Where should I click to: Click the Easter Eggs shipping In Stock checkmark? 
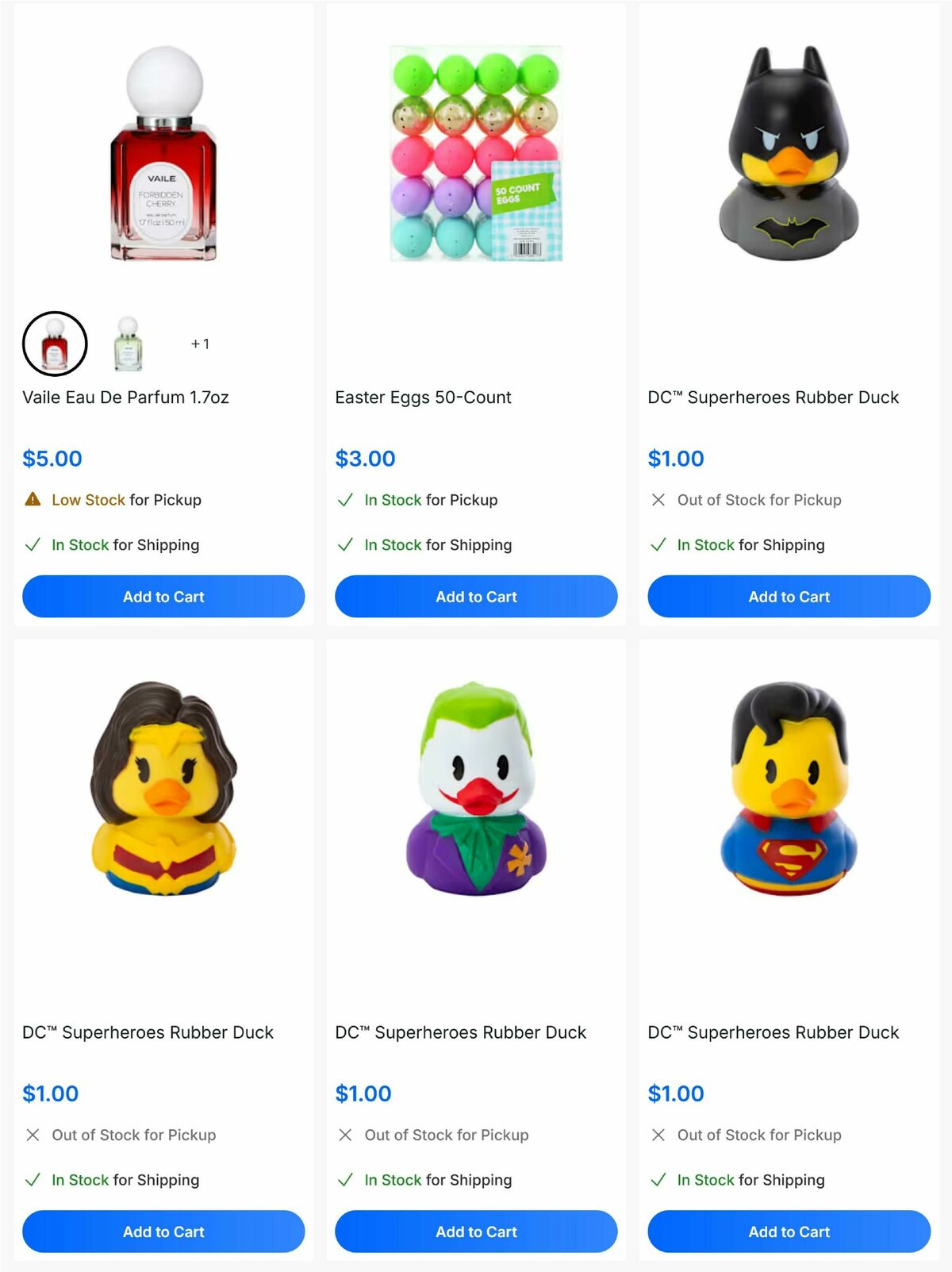(345, 545)
